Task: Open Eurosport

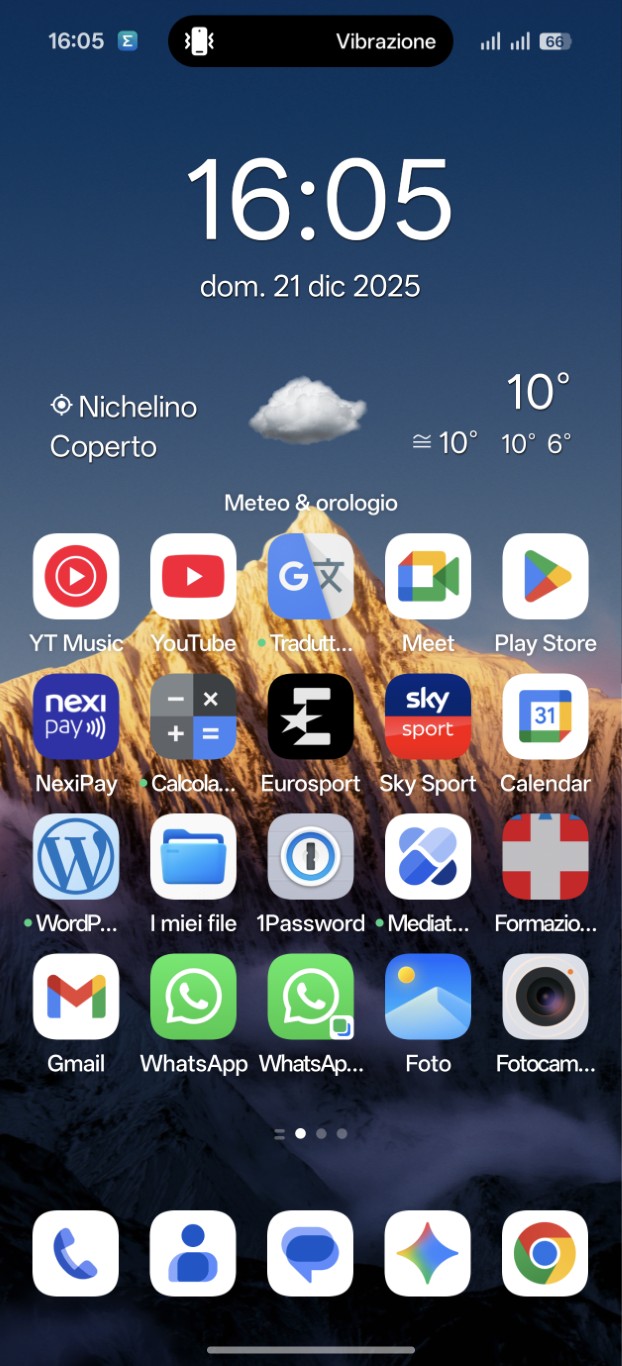Action: point(310,717)
